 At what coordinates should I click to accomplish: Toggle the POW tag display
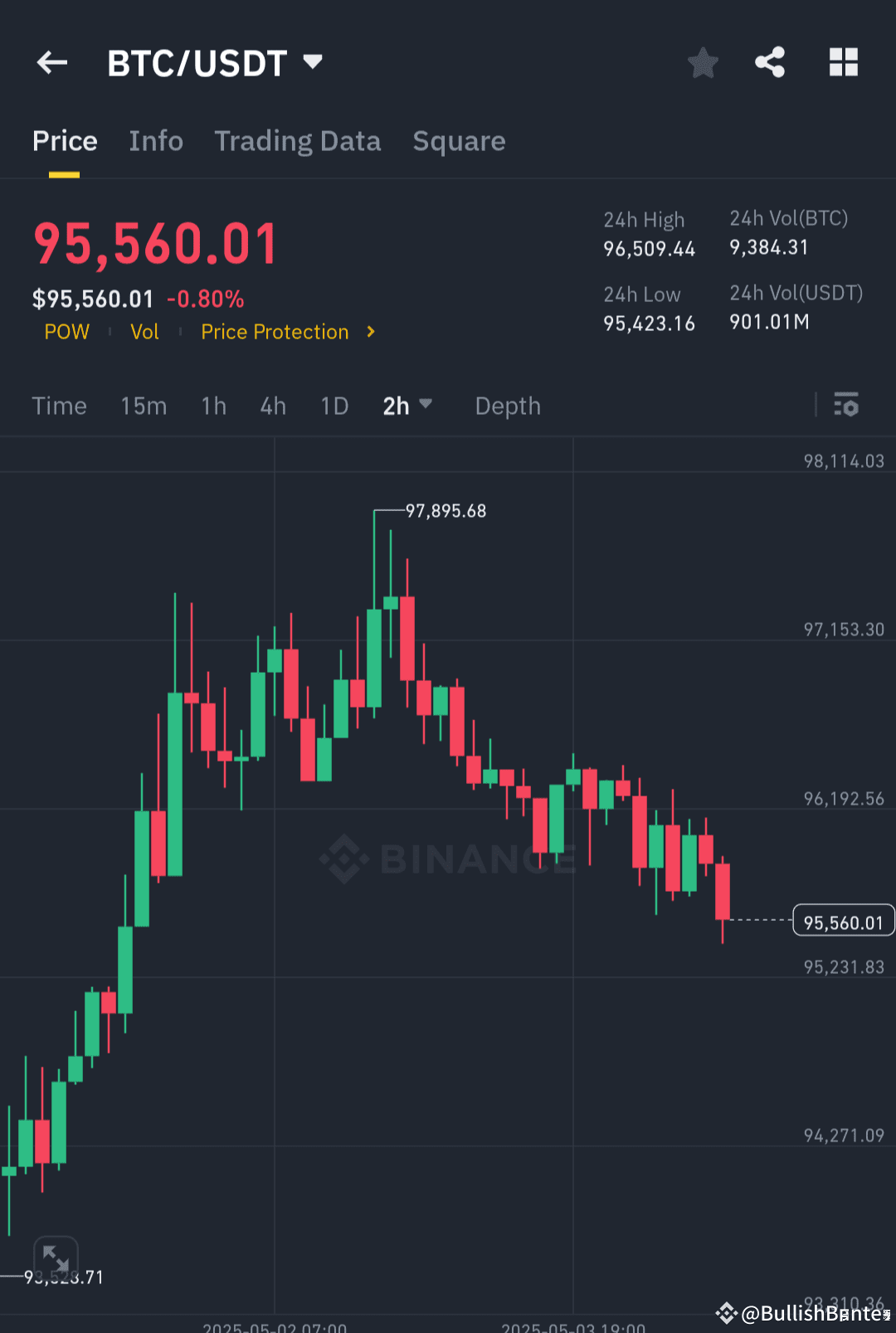pyautogui.click(x=66, y=332)
